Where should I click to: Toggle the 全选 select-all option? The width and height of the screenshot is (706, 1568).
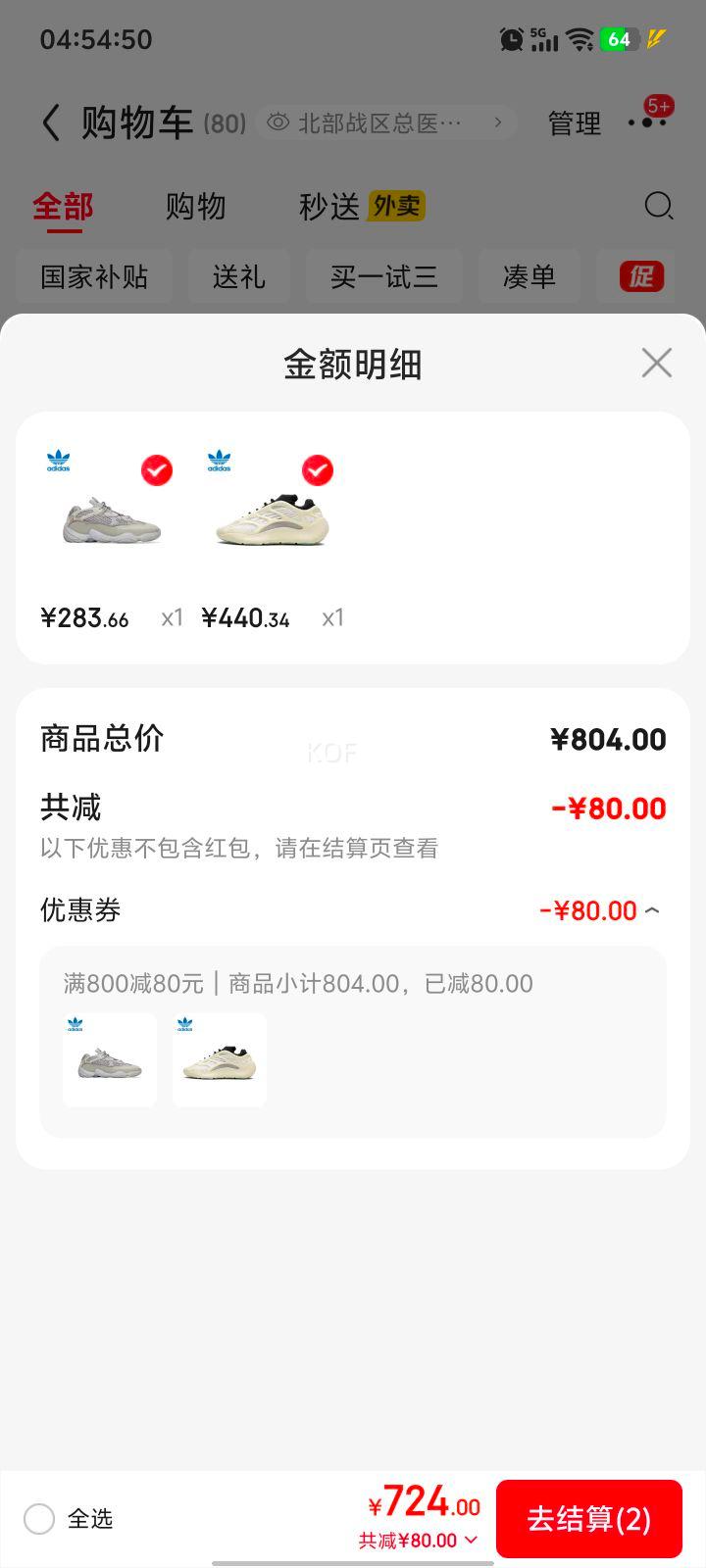pos(39,1519)
